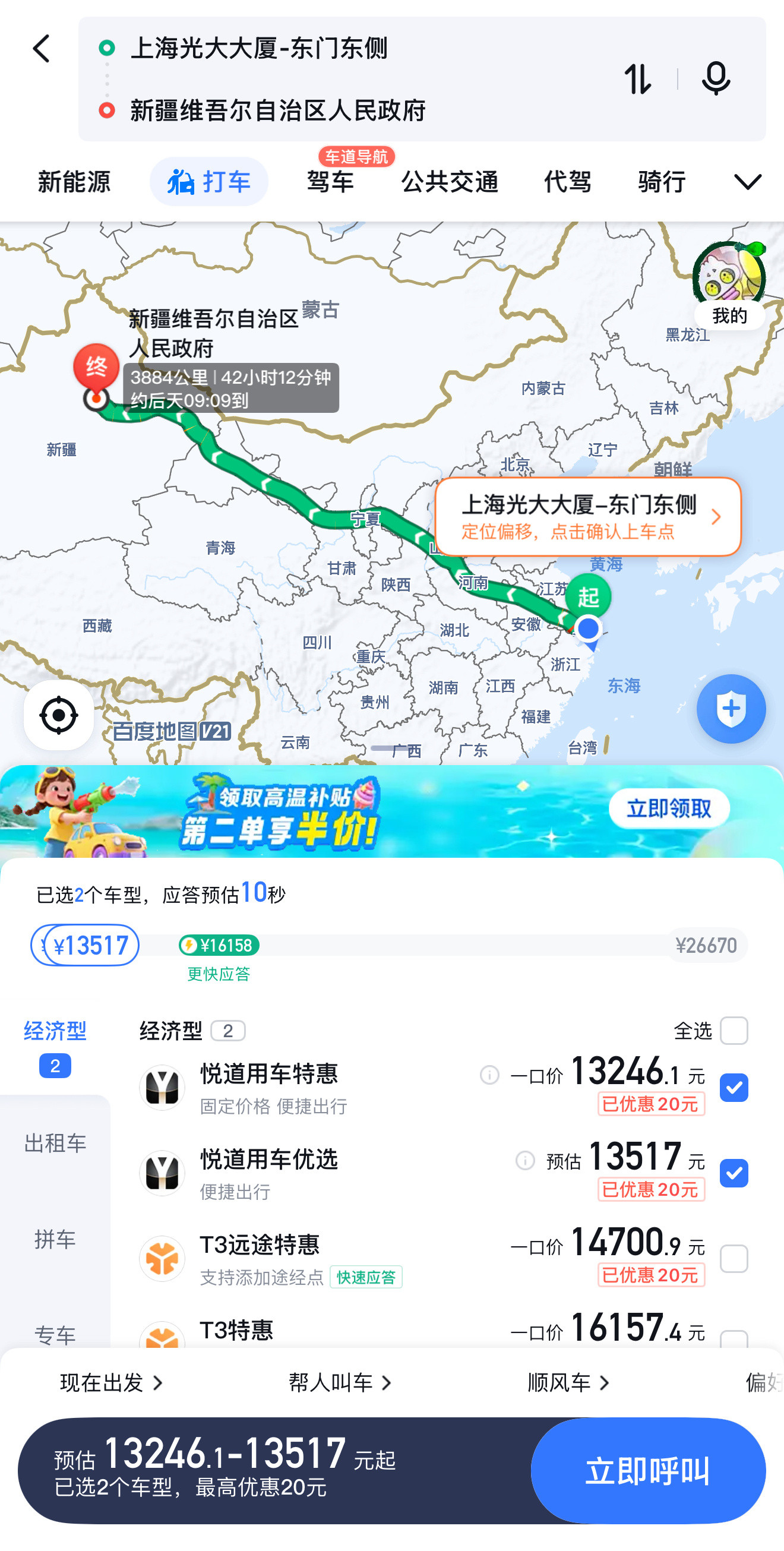Claim subsidy with 立即领取
The height and width of the screenshot is (1551, 784).
(669, 808)
